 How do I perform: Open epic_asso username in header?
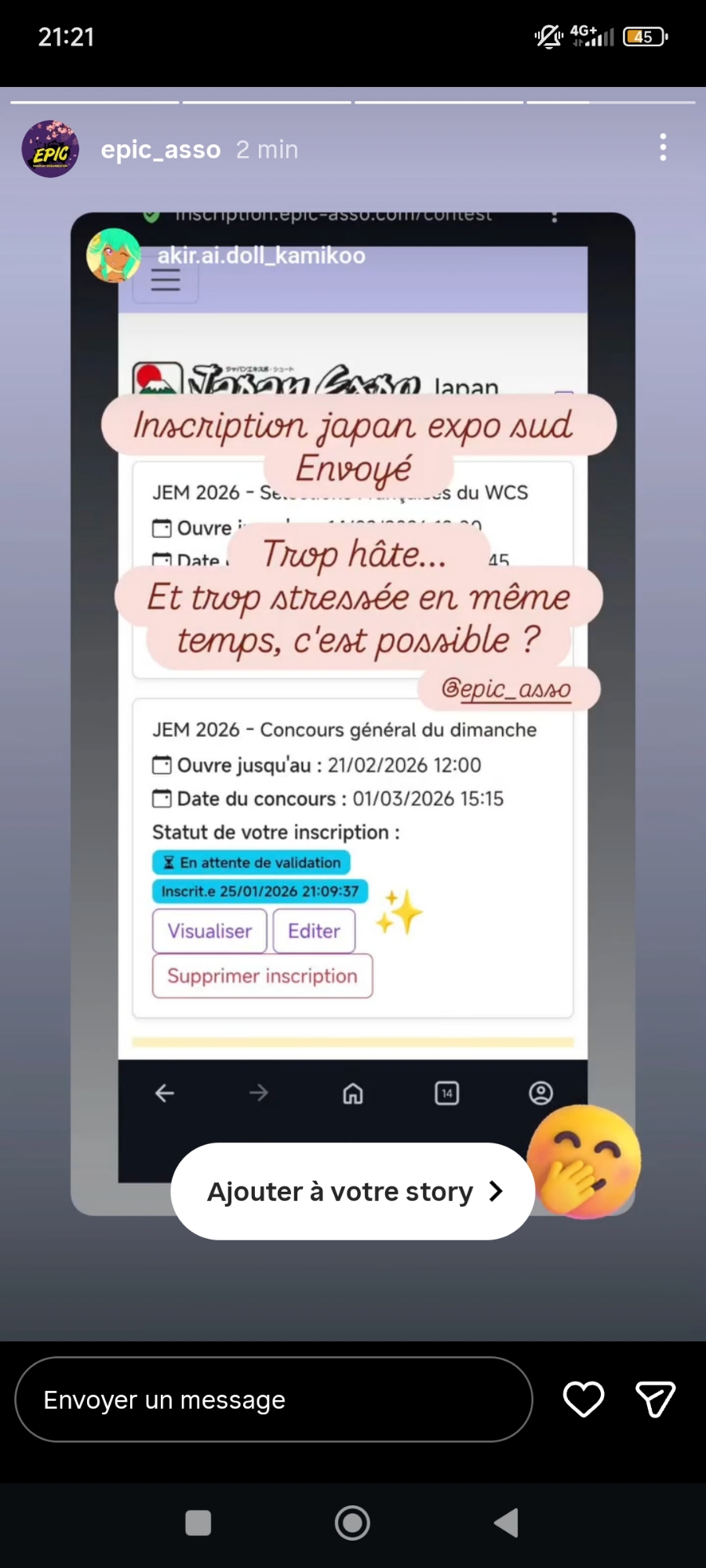click(161, 149)
